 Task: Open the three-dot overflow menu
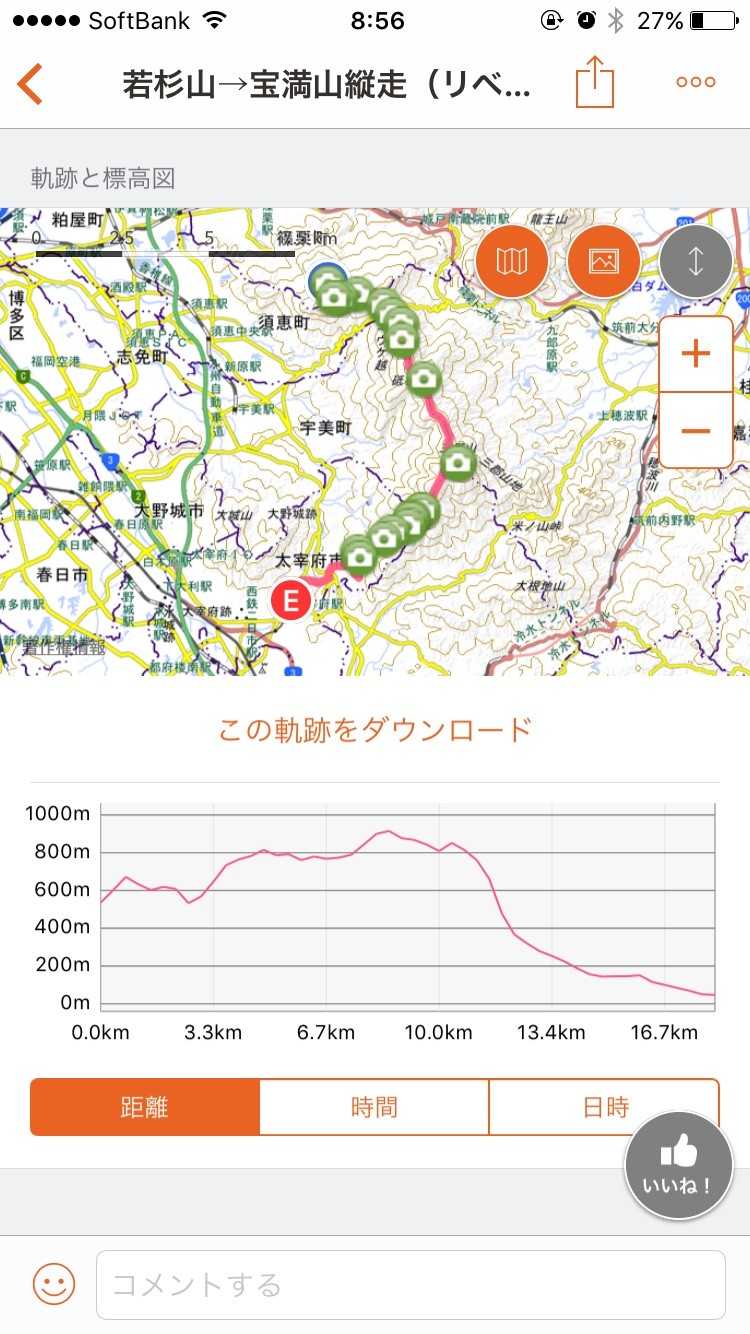tap(696, 83)
